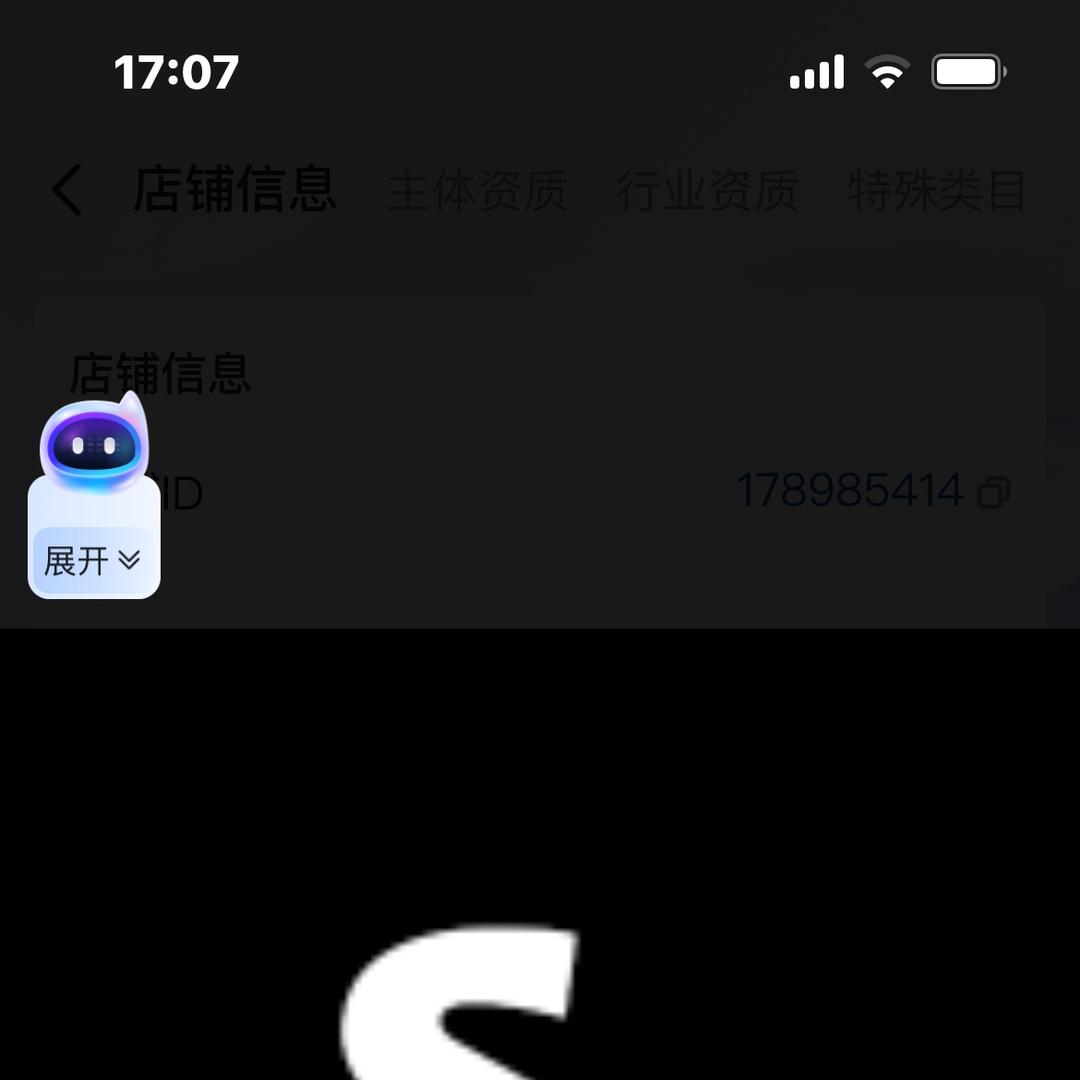Go back from the 店铺信息 page
Viewport: 1080px width, 1080px height.
coord(67,190)
